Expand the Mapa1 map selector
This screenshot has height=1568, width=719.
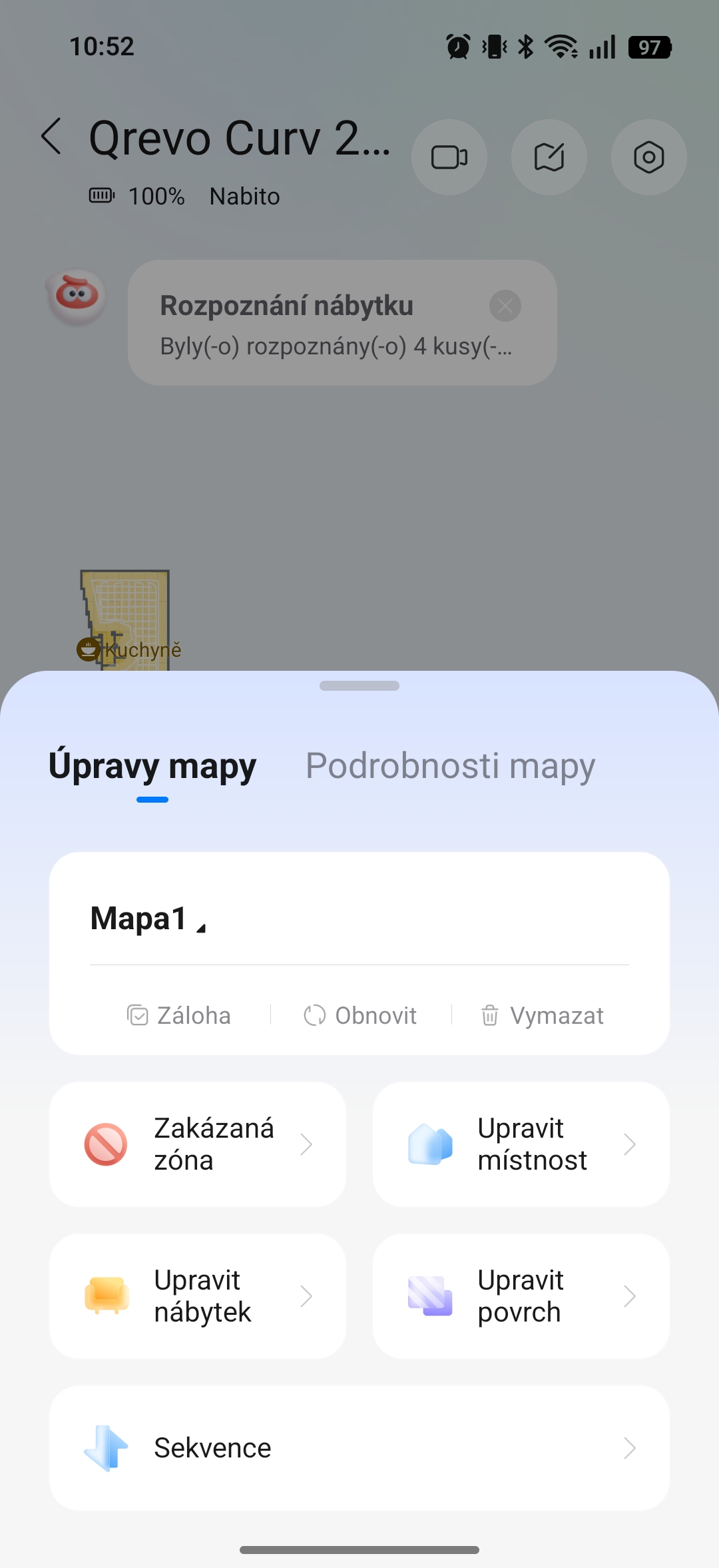coord(149,919)
